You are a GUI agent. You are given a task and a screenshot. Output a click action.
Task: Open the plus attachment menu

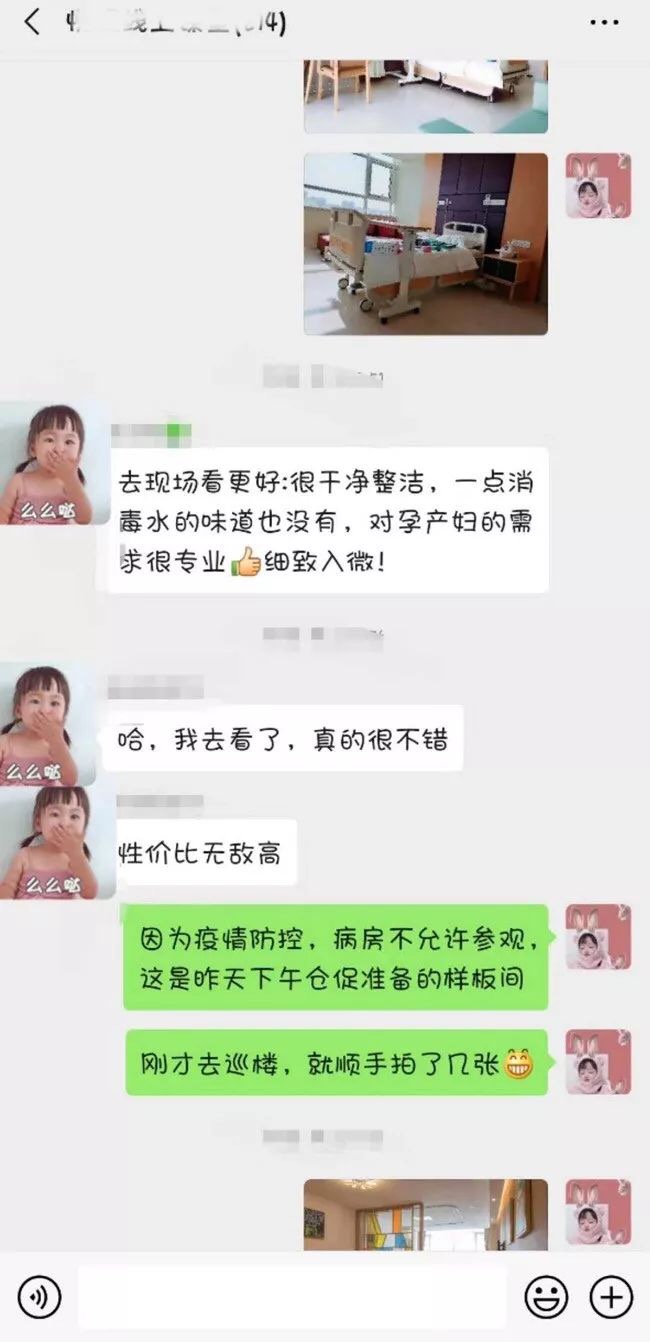(610, 1297)
